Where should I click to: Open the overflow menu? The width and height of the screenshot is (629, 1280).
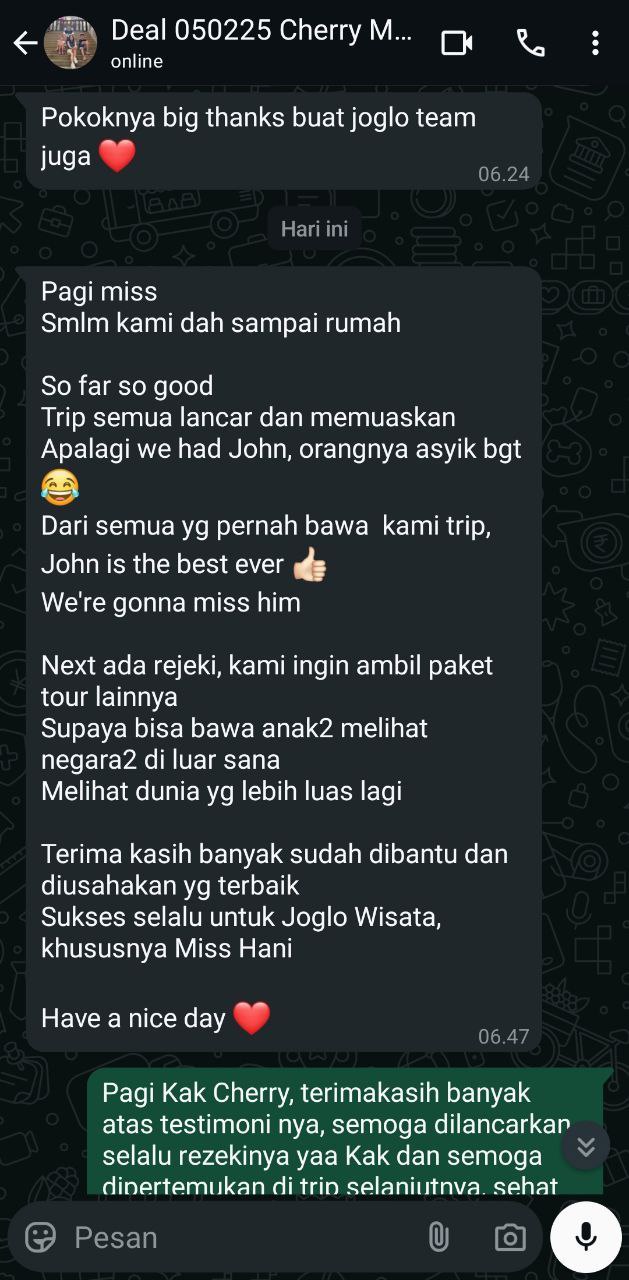595,43
